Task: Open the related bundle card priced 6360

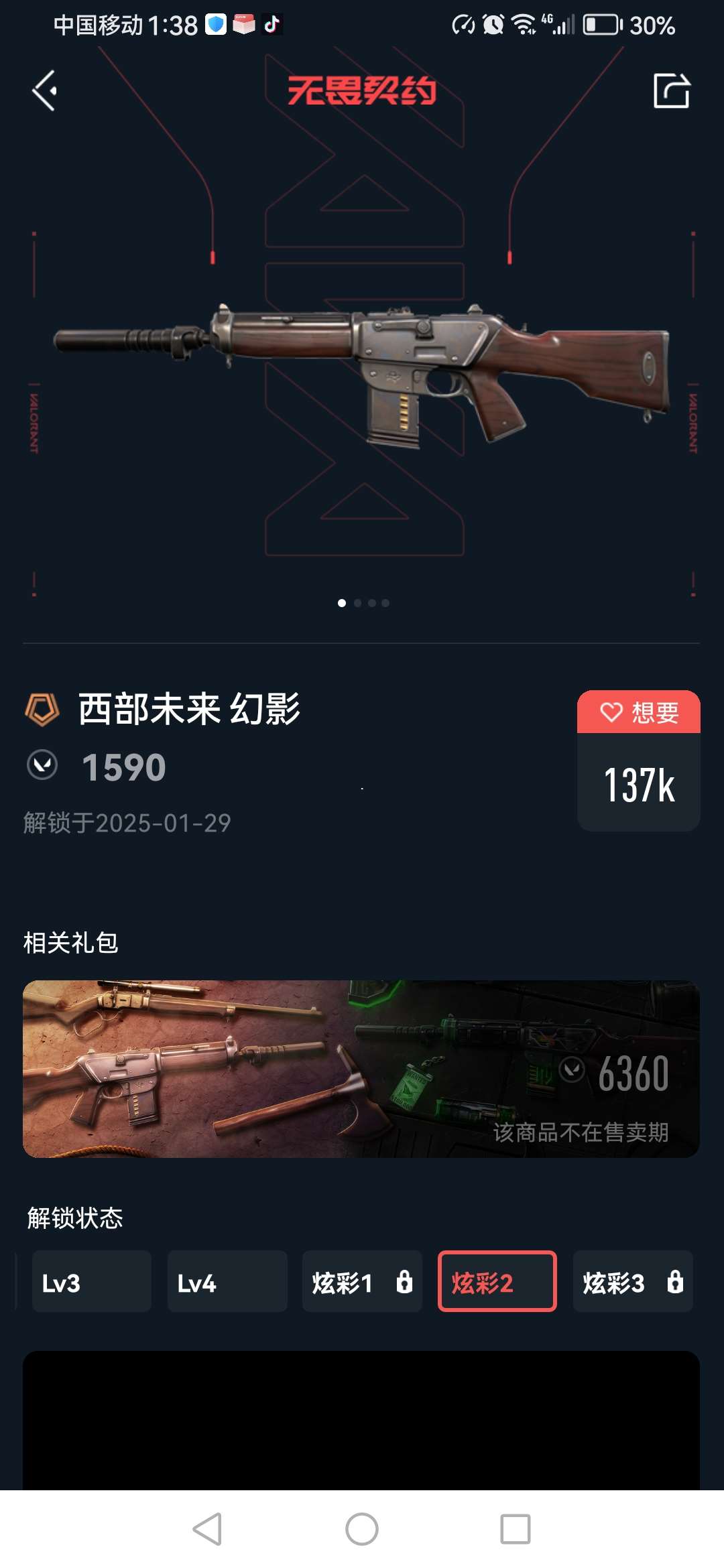Action: click(x=361, y=1069)
